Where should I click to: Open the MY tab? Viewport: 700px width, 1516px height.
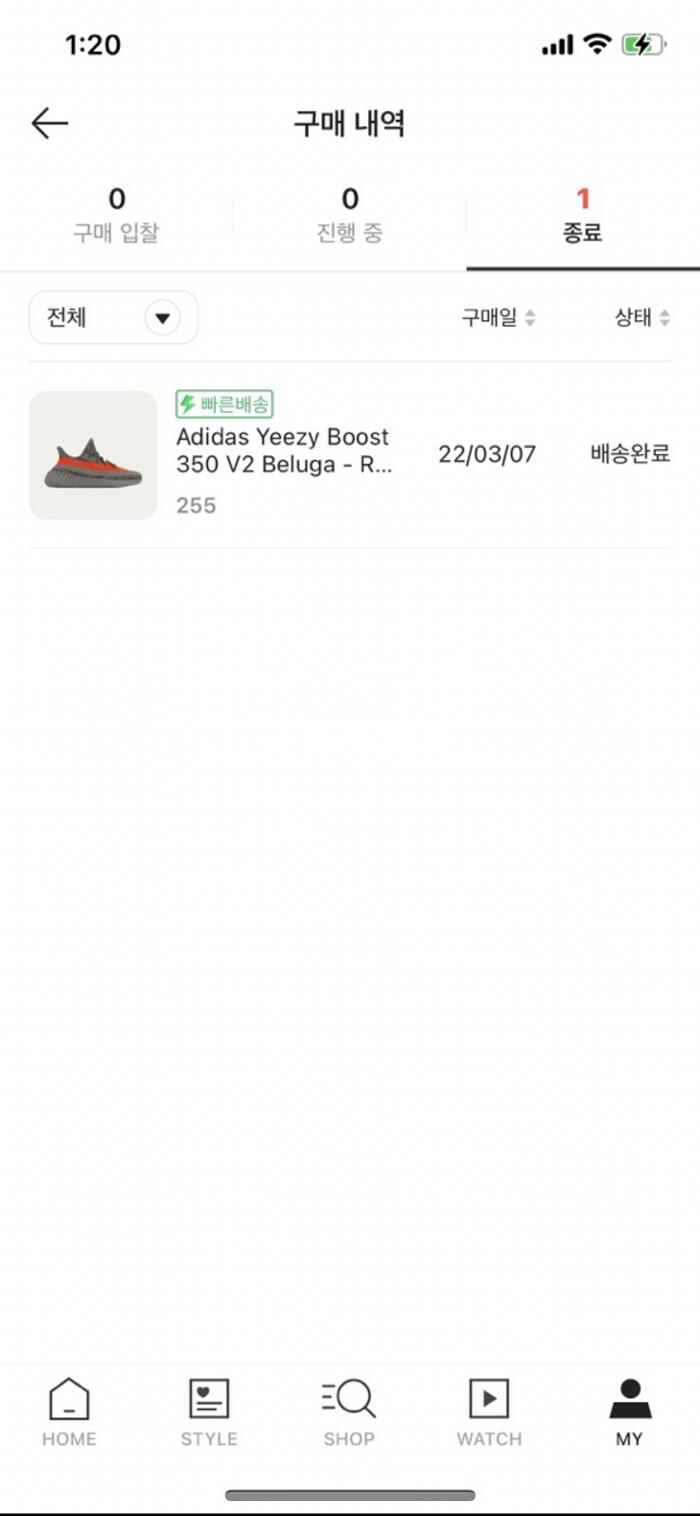point(629,1411)
